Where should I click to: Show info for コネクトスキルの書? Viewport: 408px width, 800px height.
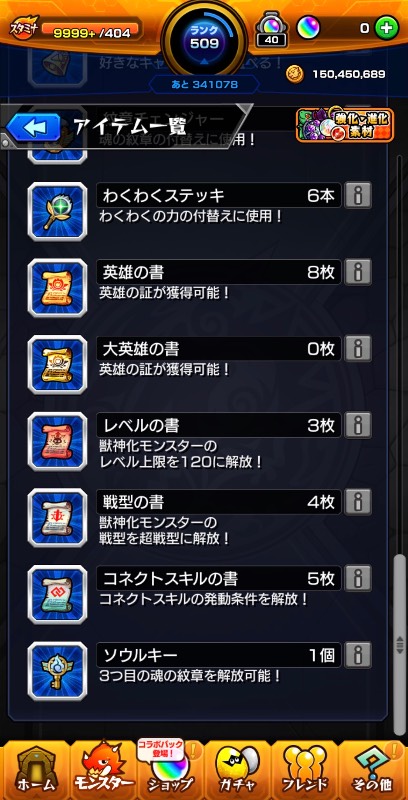point(358,578)
